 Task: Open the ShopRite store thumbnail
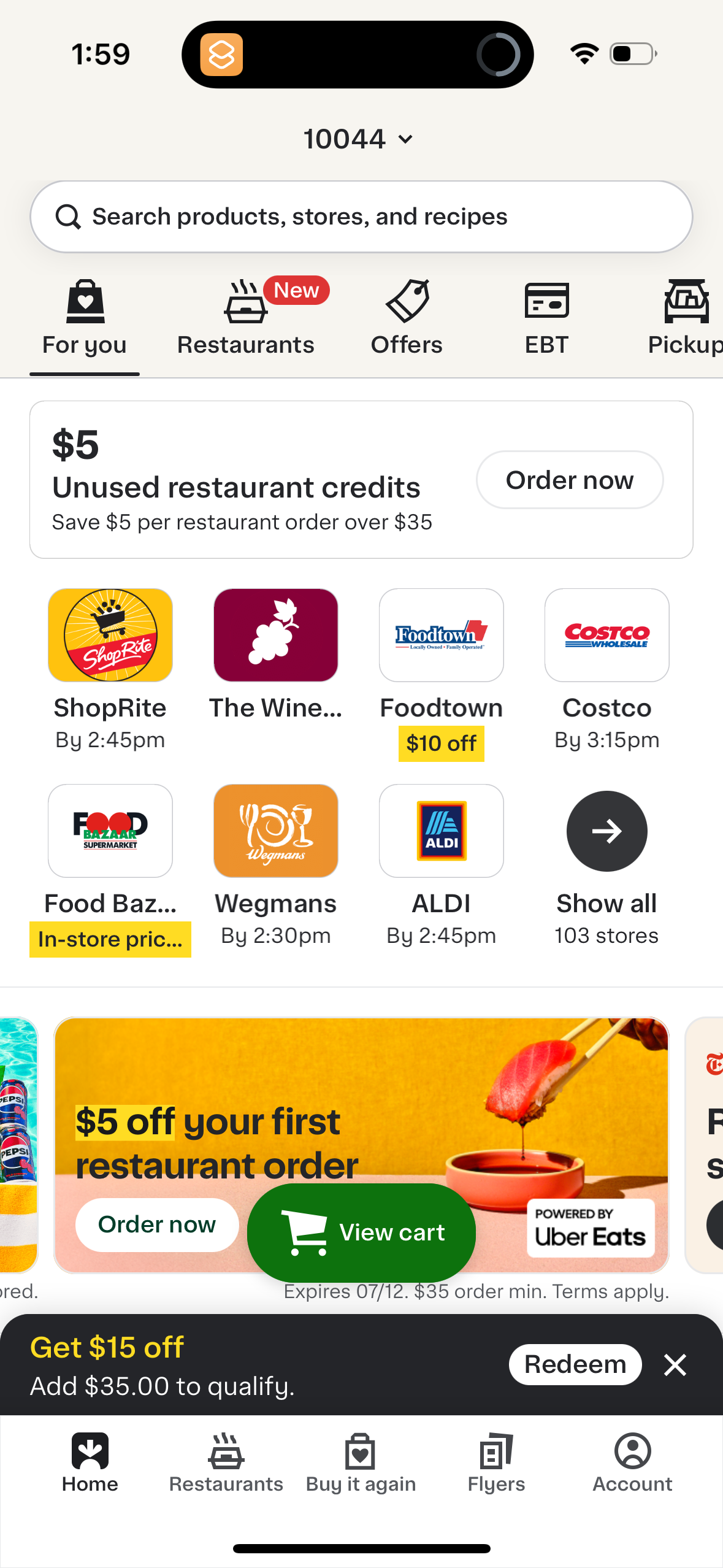tap(110, 635)
